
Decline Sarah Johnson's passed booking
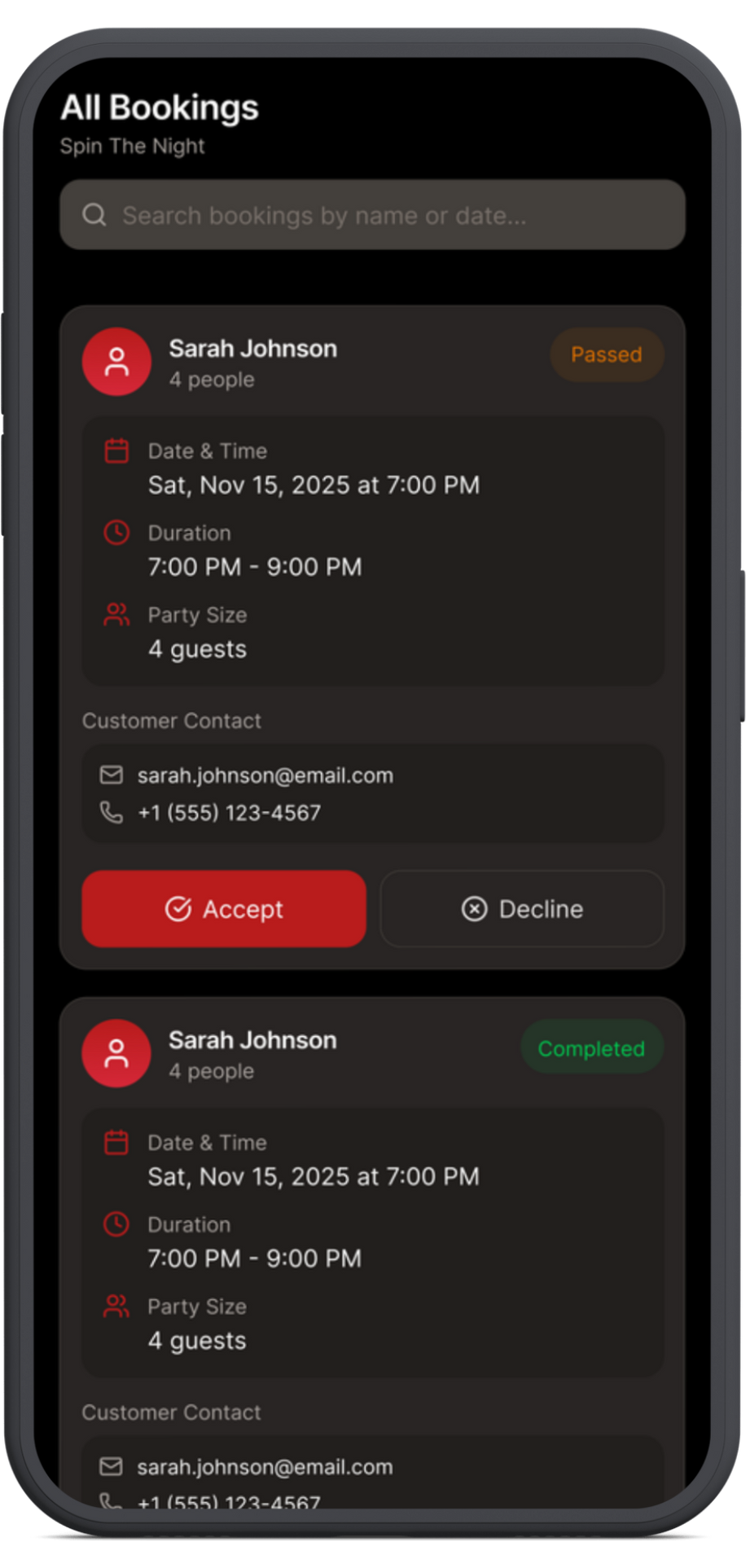[522, 909]
